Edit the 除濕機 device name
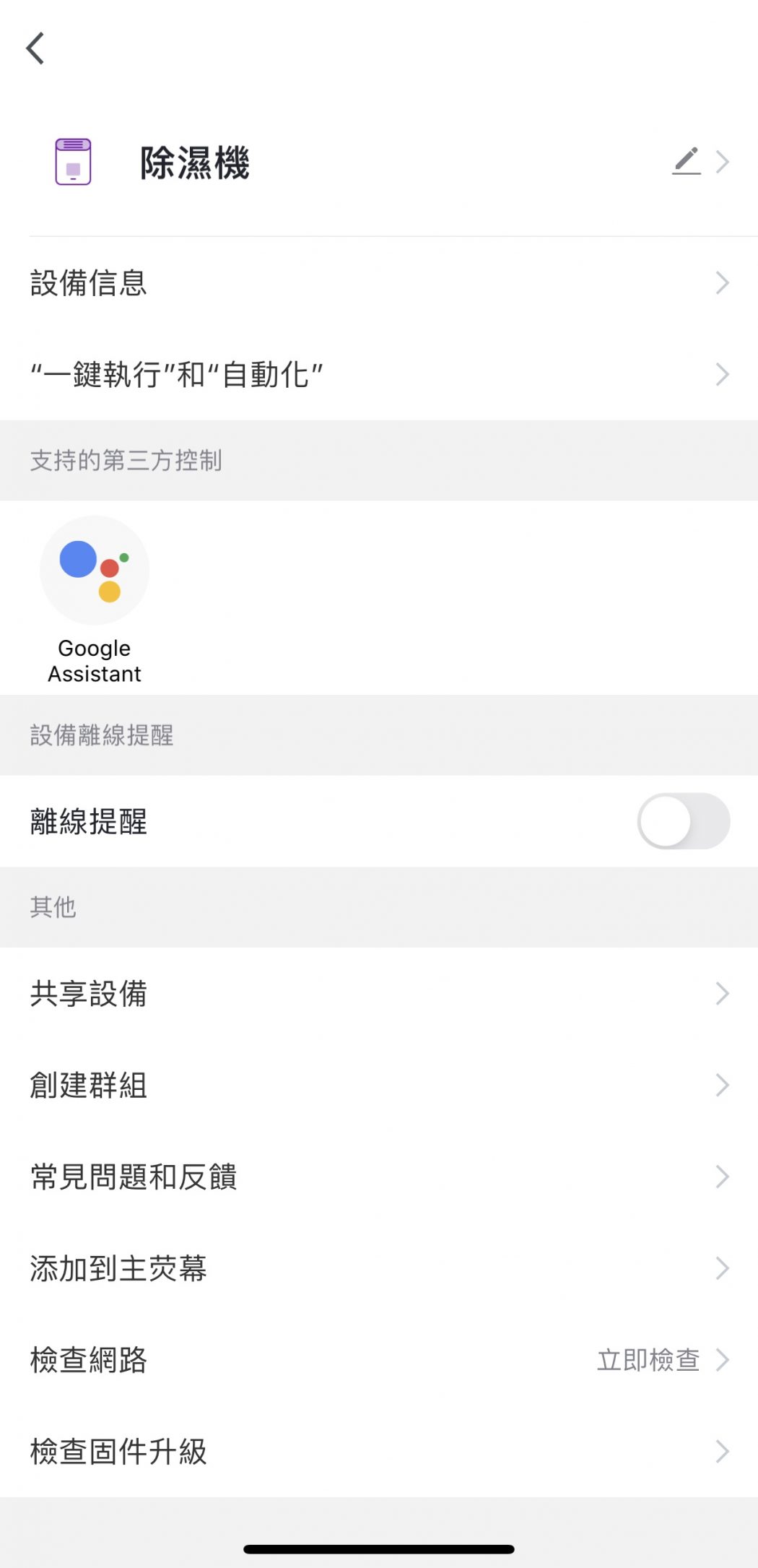 point(687,161)
